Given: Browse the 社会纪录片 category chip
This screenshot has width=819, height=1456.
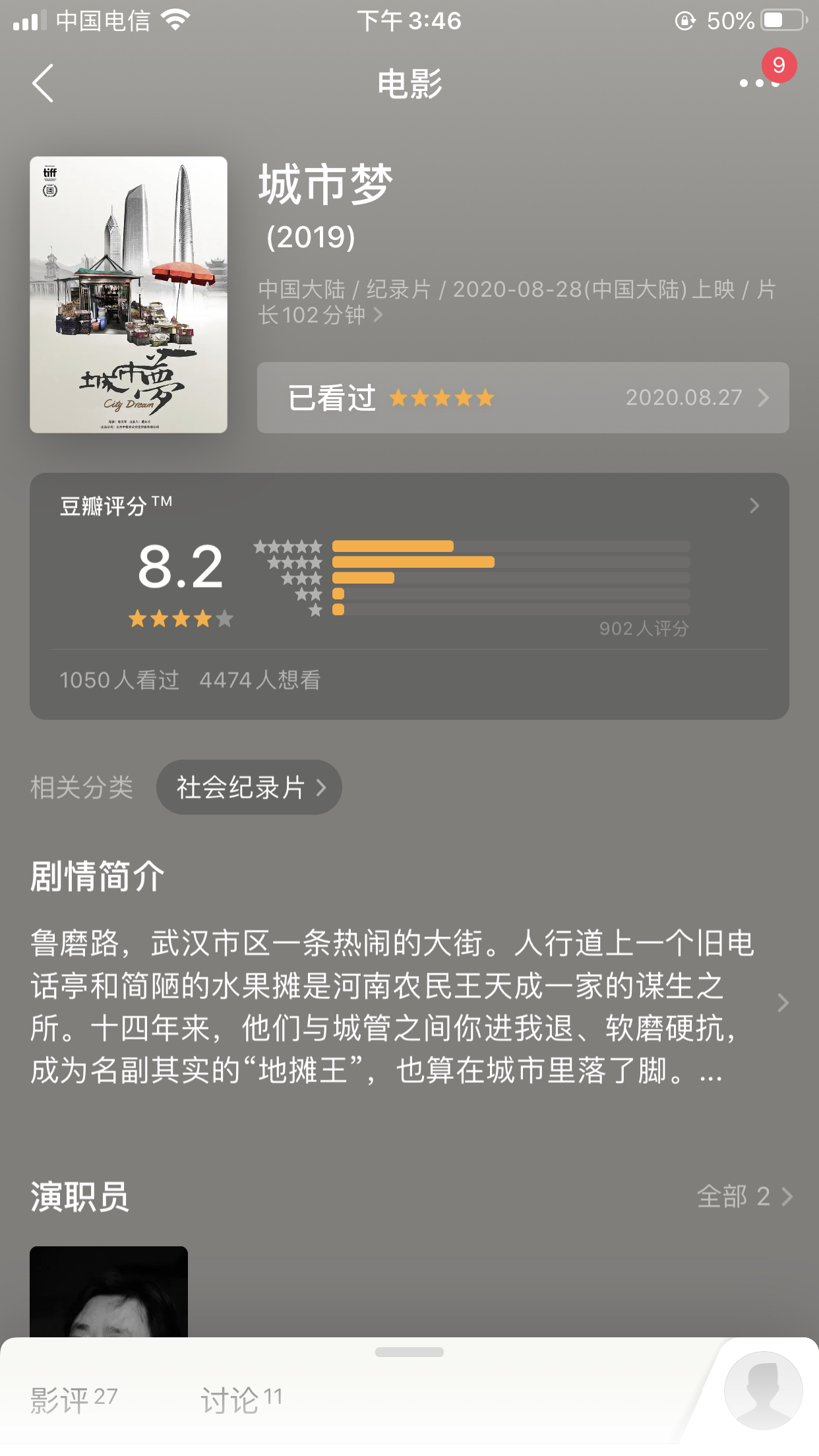Looking at the screenshot, I should pyautogui.click(x=249, y=787).
